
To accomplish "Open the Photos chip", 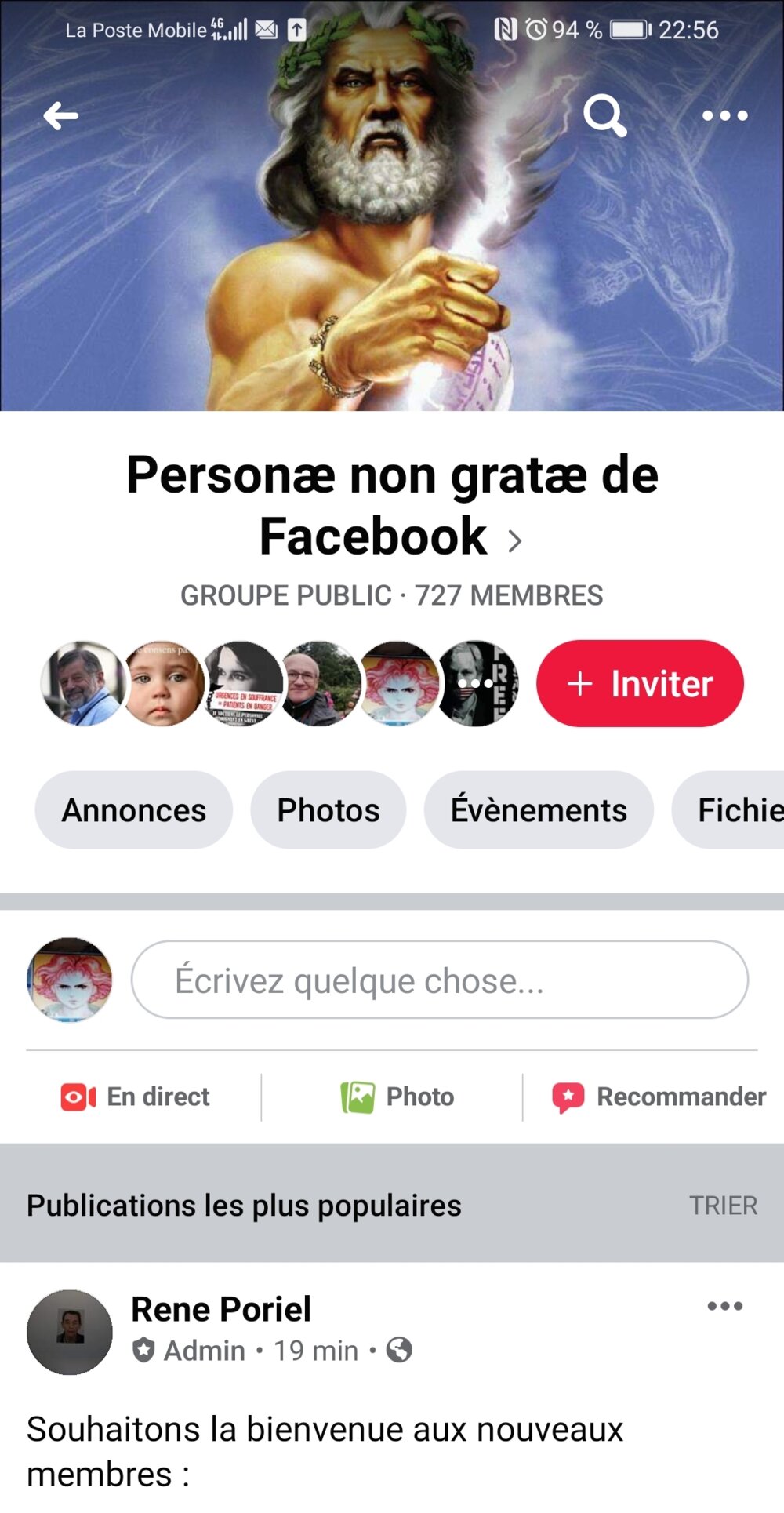I will [328, 810].
